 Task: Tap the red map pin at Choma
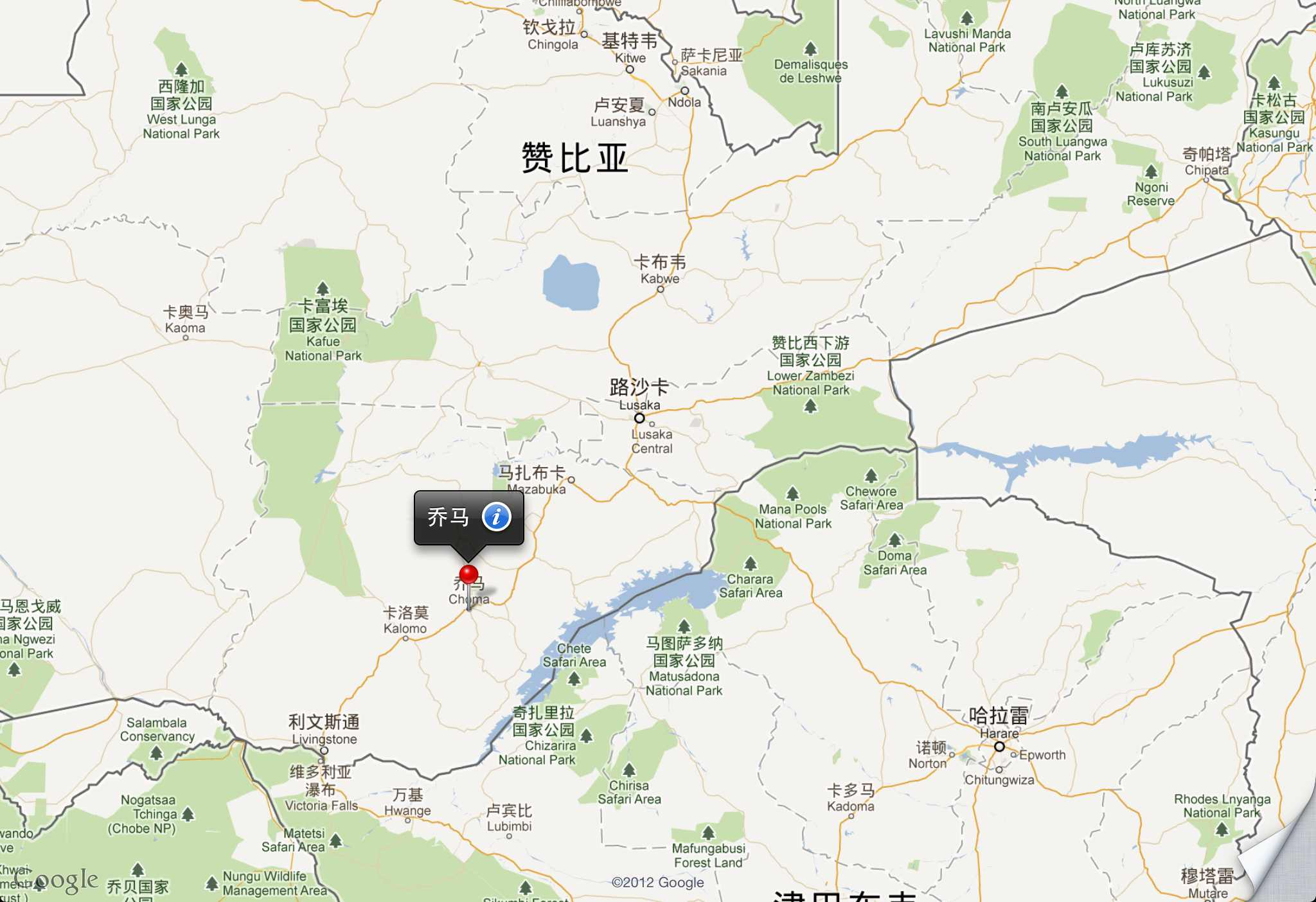(x=469, y=574)
